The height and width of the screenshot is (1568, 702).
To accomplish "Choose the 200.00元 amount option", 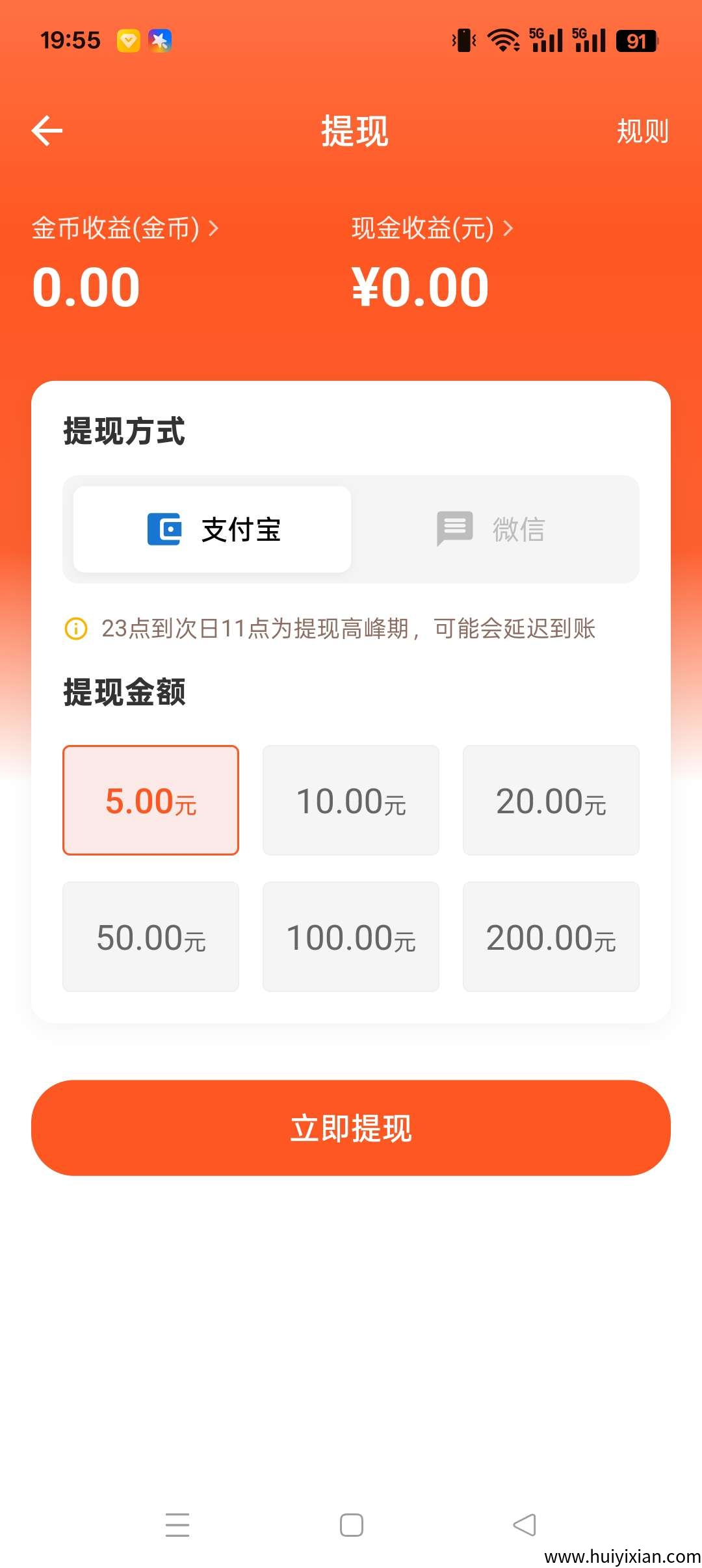I will tap(551, 937).
